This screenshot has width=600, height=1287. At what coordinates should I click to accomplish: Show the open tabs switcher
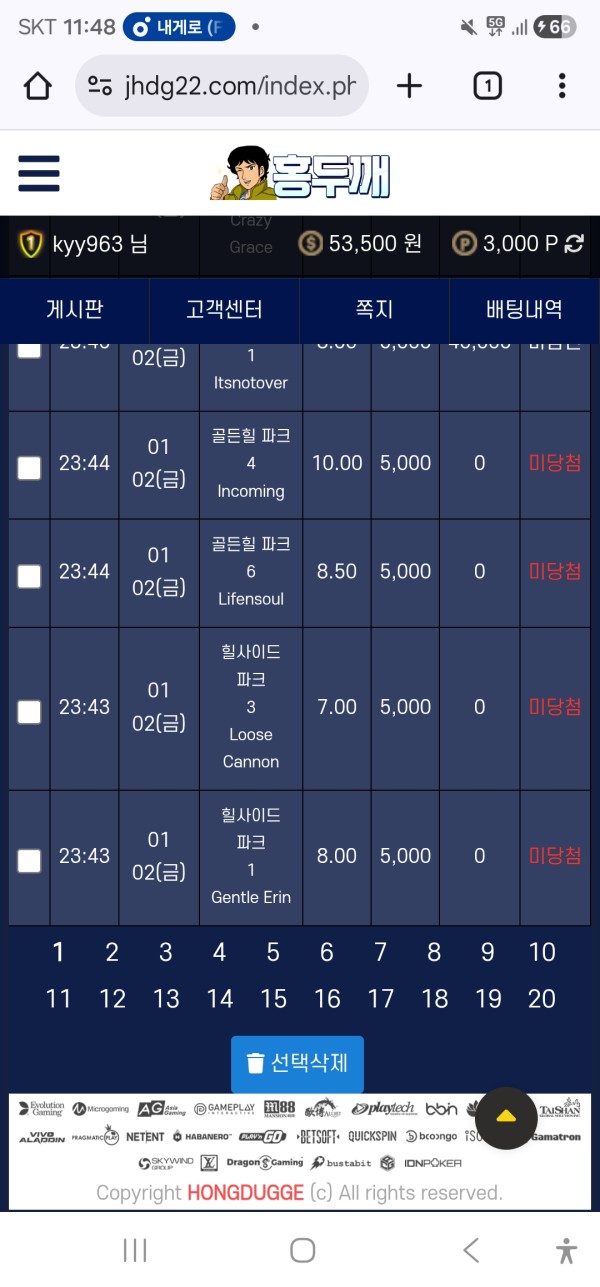pos(487,86)
